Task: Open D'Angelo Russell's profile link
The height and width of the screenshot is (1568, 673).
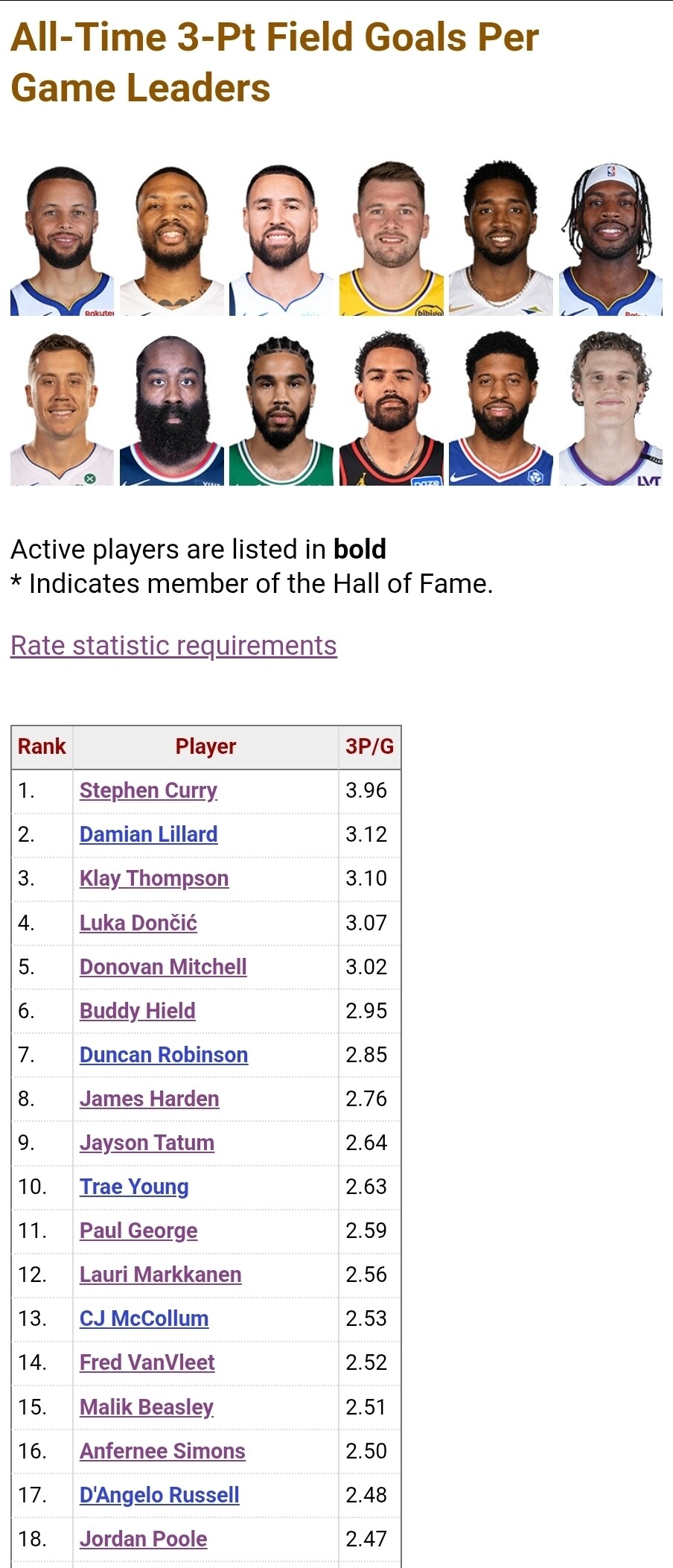Action: pos(159,1495)
